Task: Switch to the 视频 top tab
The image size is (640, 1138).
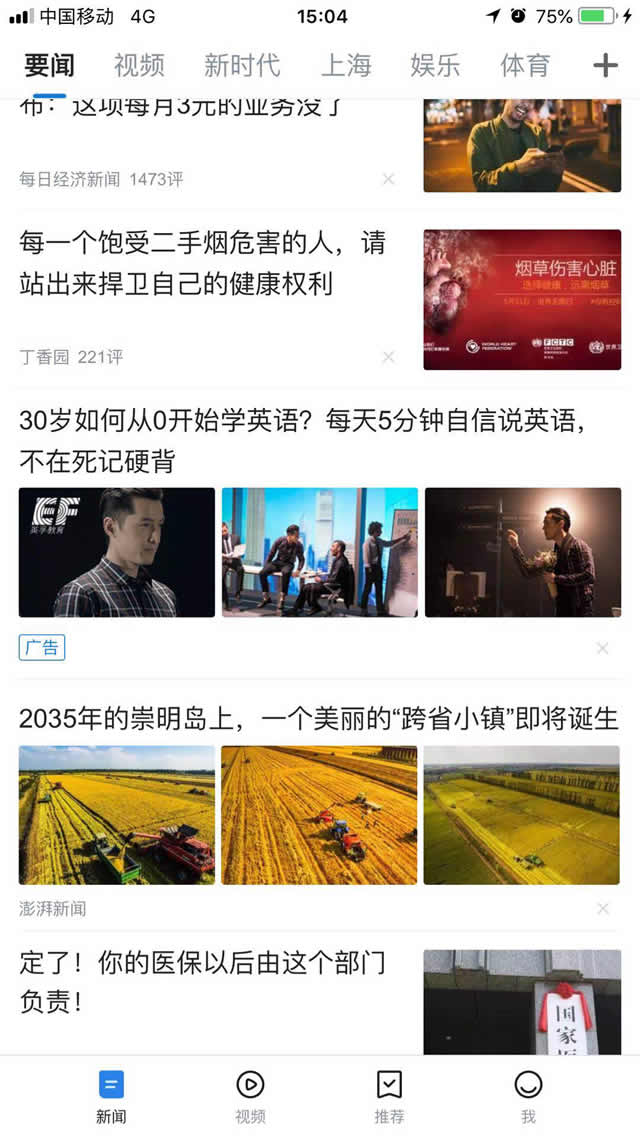Action: 139,66
